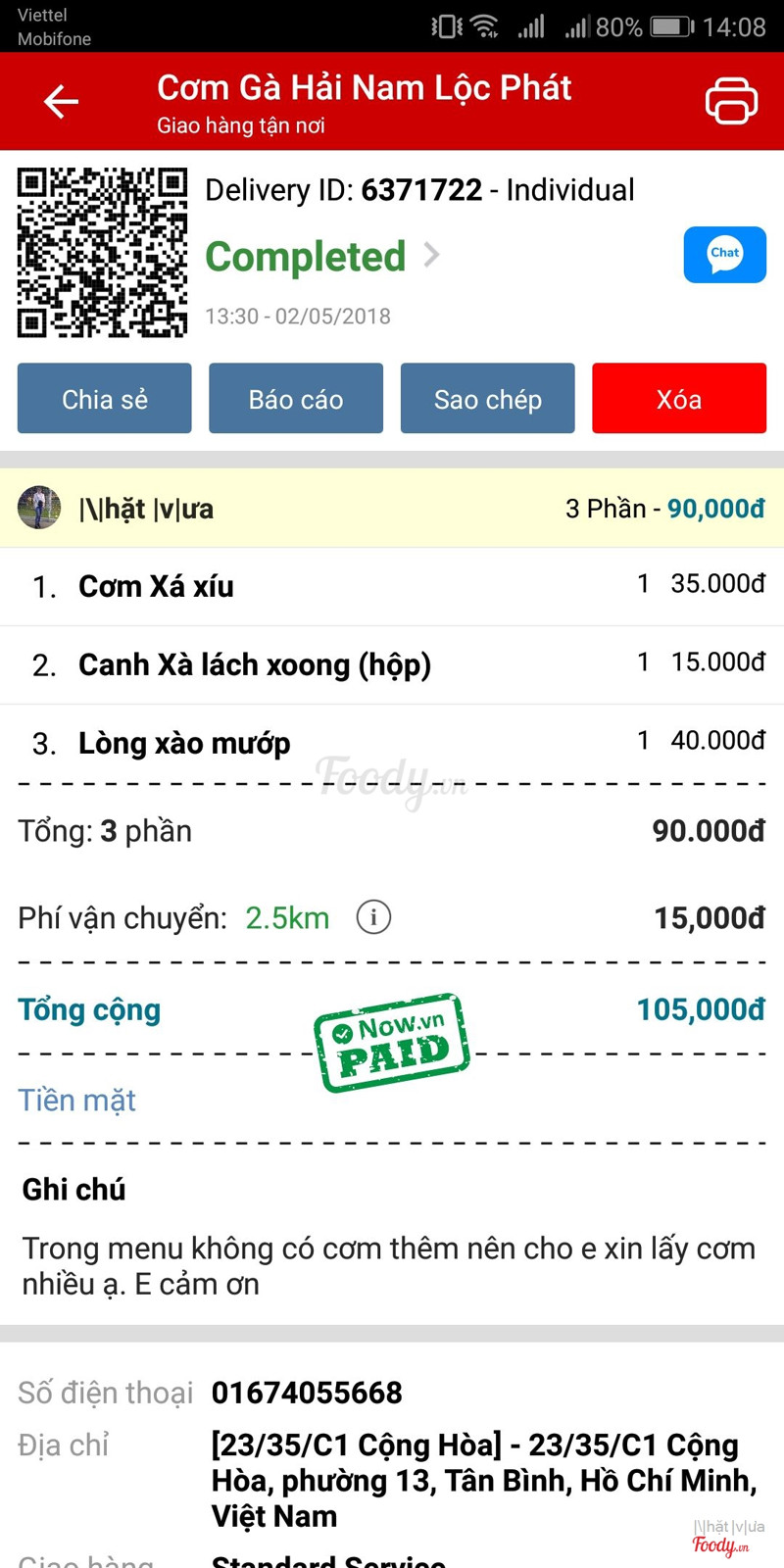
Task: Tap the Chia sẻ button
Action: tap(105, 399)
